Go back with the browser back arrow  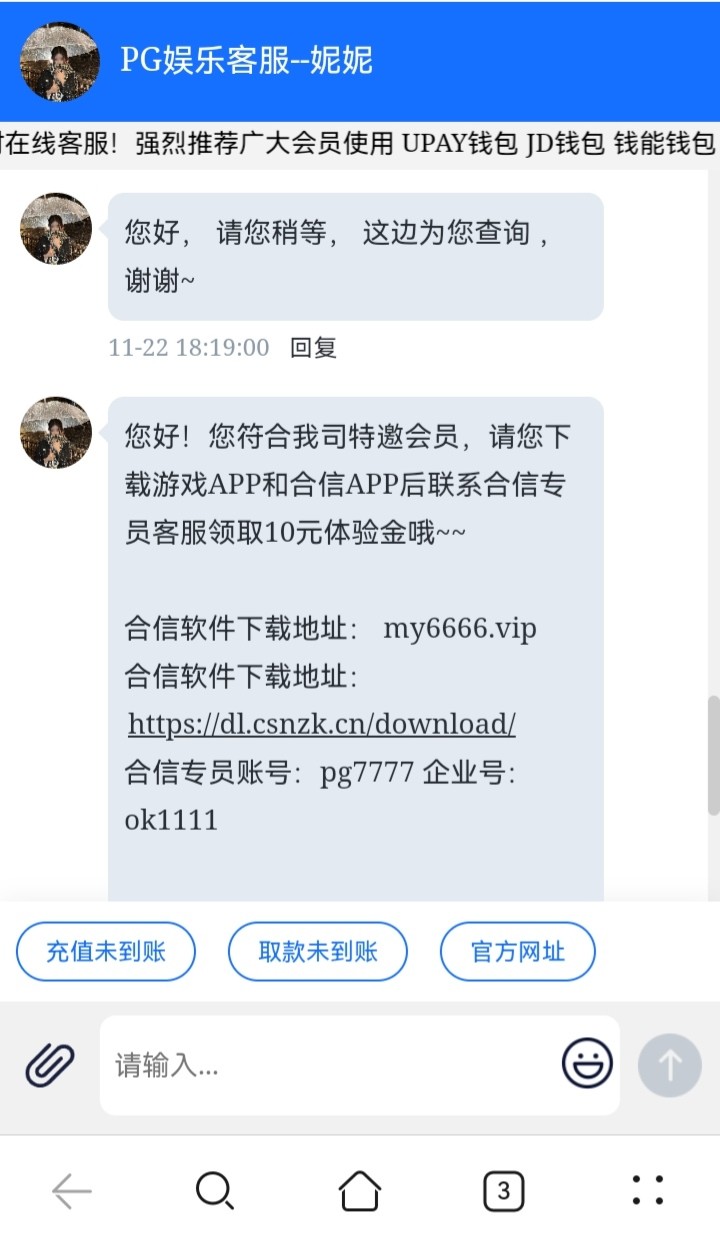[x=72, y=1190]
